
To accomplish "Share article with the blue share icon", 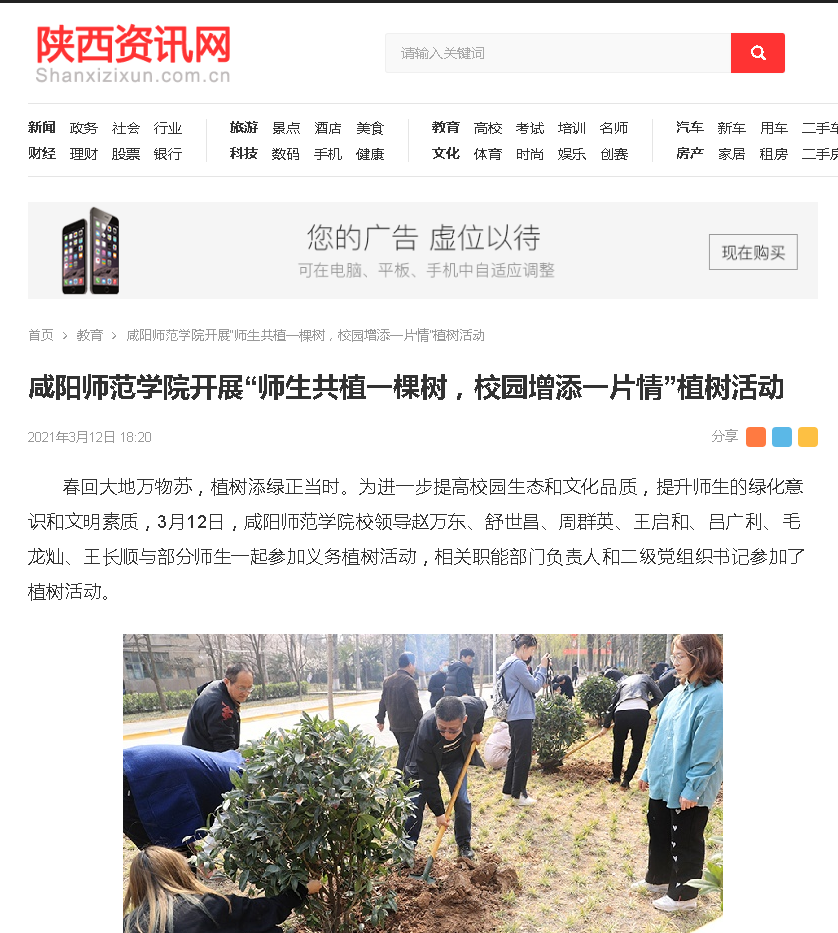I will (x=782, y=437).
